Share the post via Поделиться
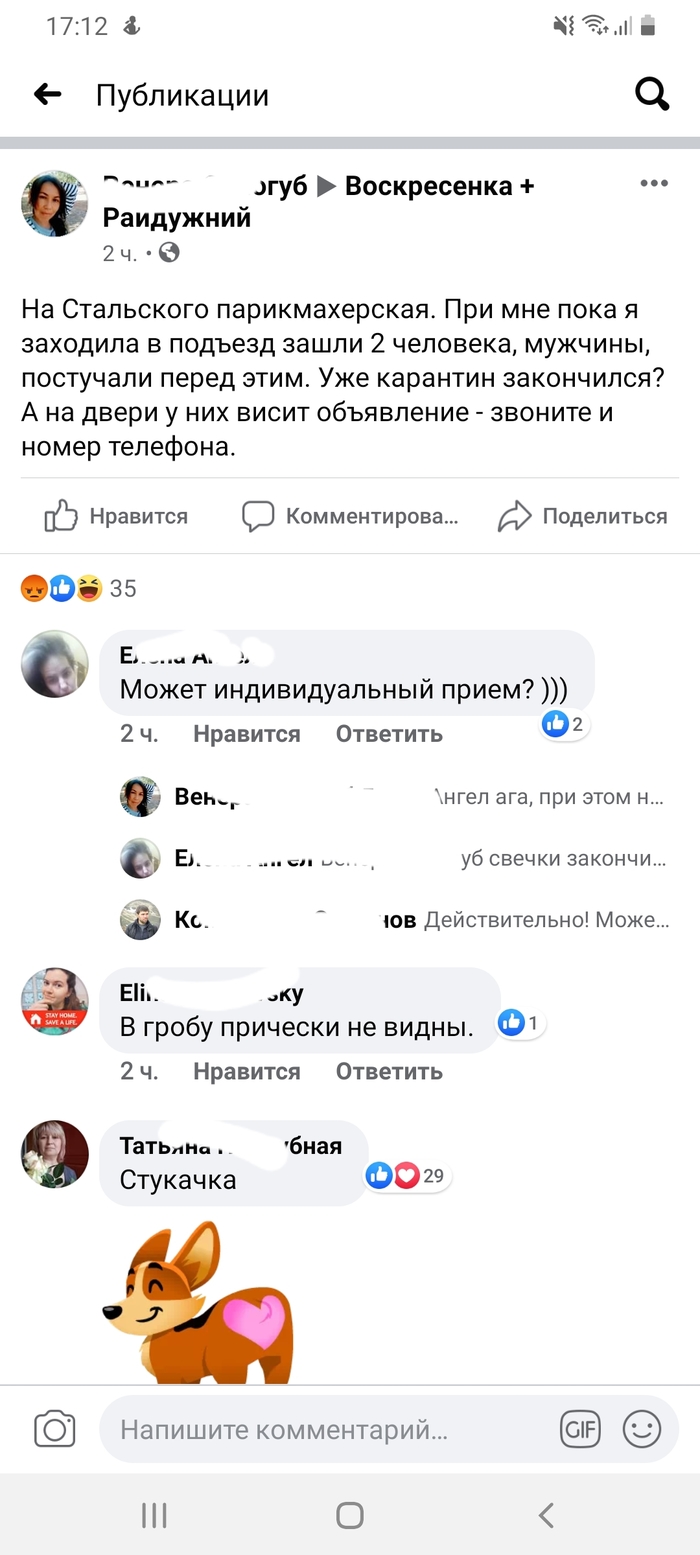The width and height of the screenshot is (700, 1555). [x=583, y=516]
